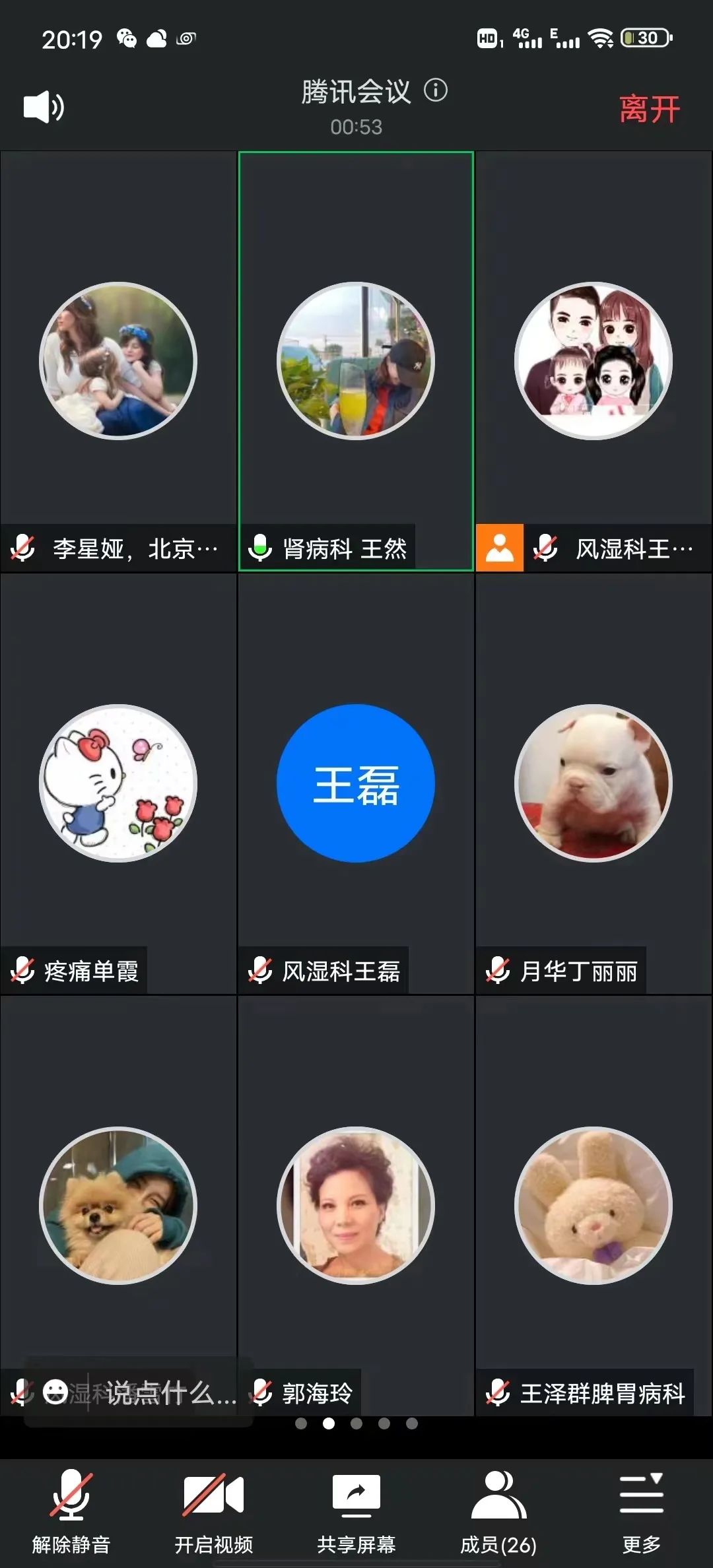Select 郭海玲's participant tile
The width and height of the screenshot is (713, 1568).
point(356,1206)
